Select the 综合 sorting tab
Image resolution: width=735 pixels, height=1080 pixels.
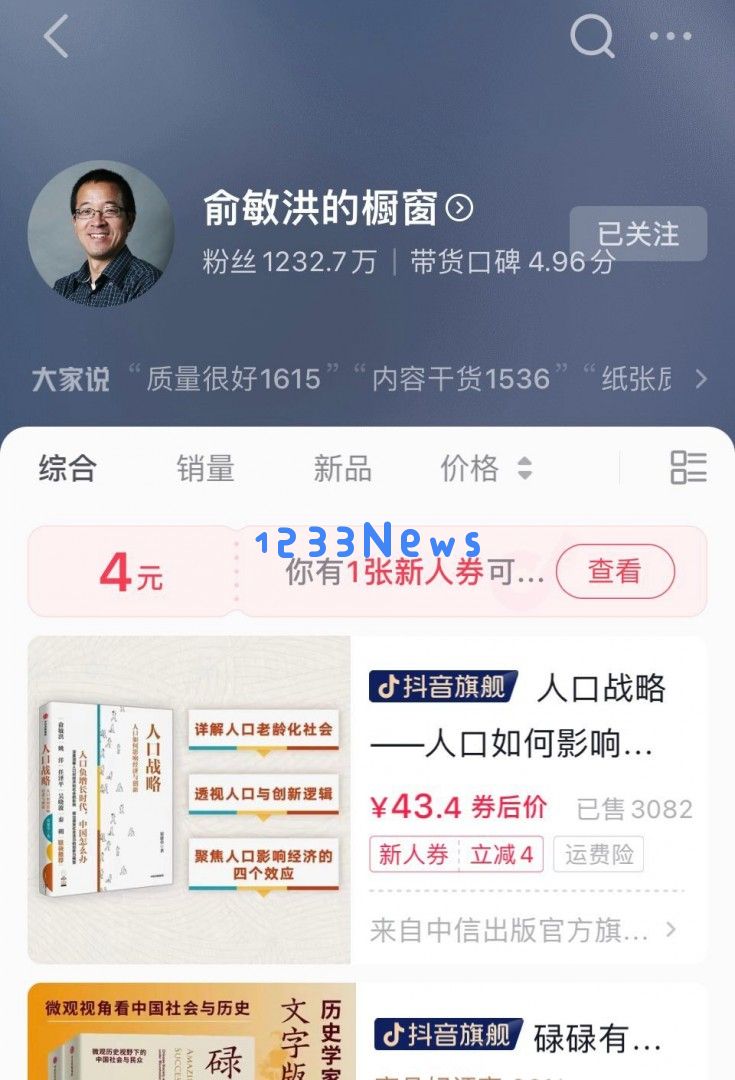pyautogui.click(x=67, y=467)
